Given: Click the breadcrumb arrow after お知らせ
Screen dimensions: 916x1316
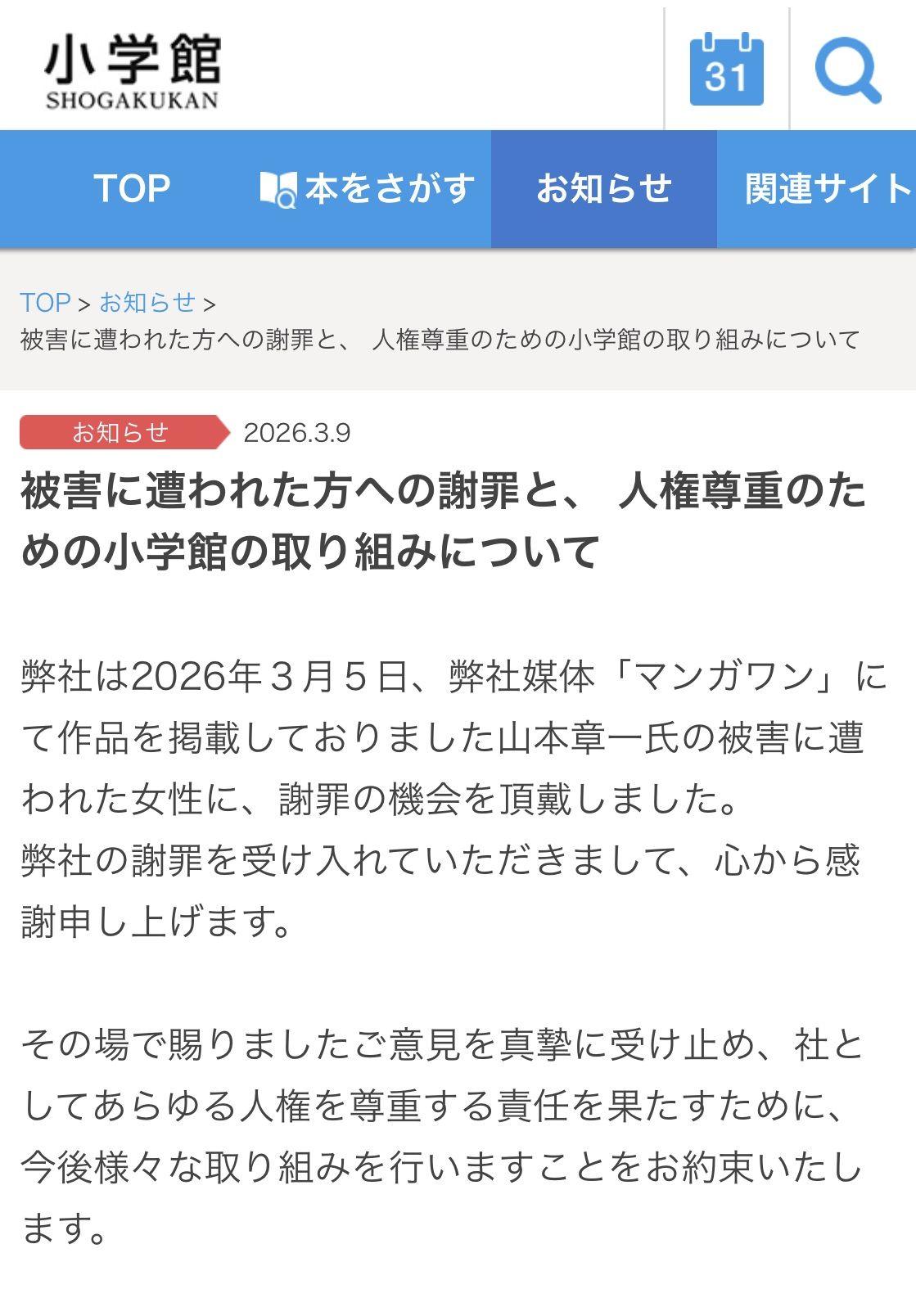Looking at the screenshot, I should pyautogui.click(x=210, y=304).
